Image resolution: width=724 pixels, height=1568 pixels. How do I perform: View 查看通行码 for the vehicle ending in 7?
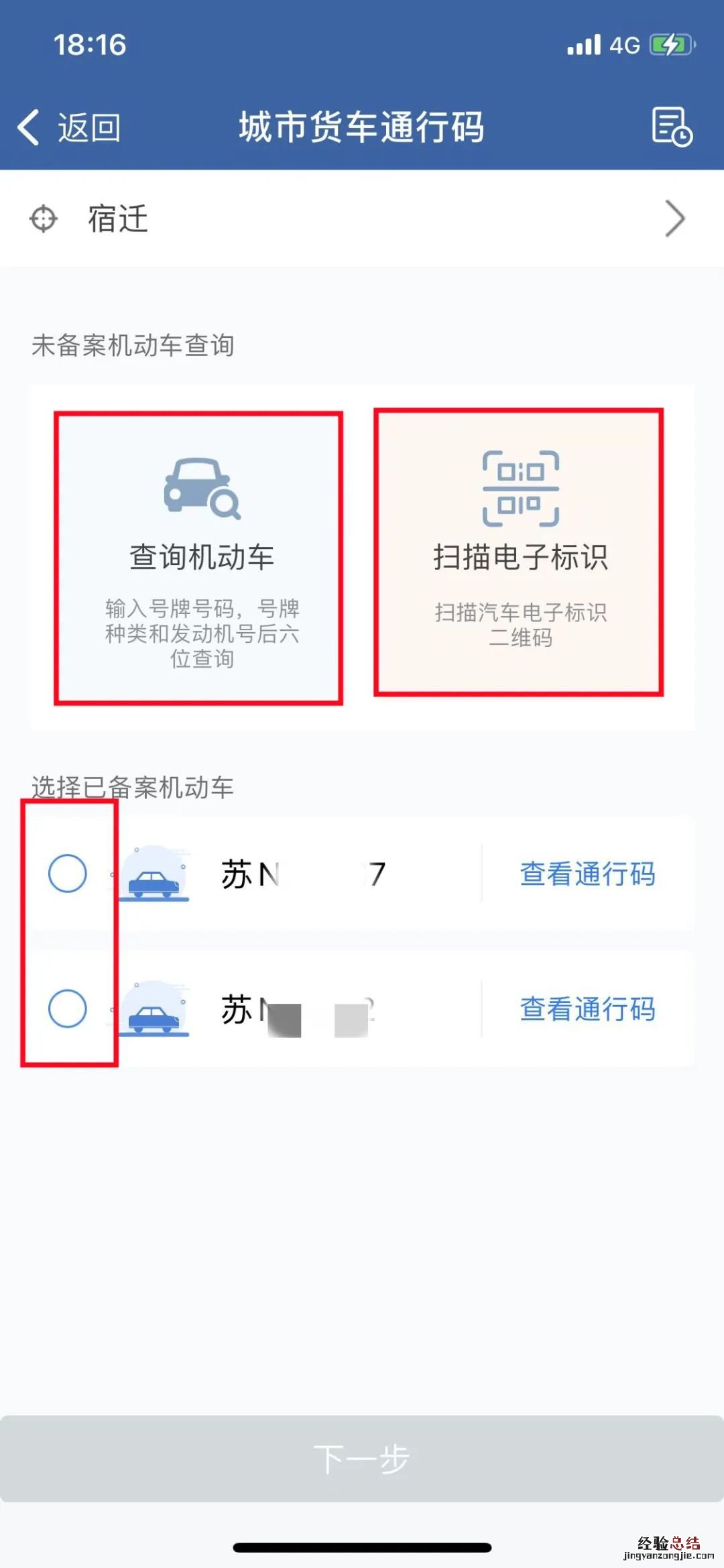coord(587,874)
